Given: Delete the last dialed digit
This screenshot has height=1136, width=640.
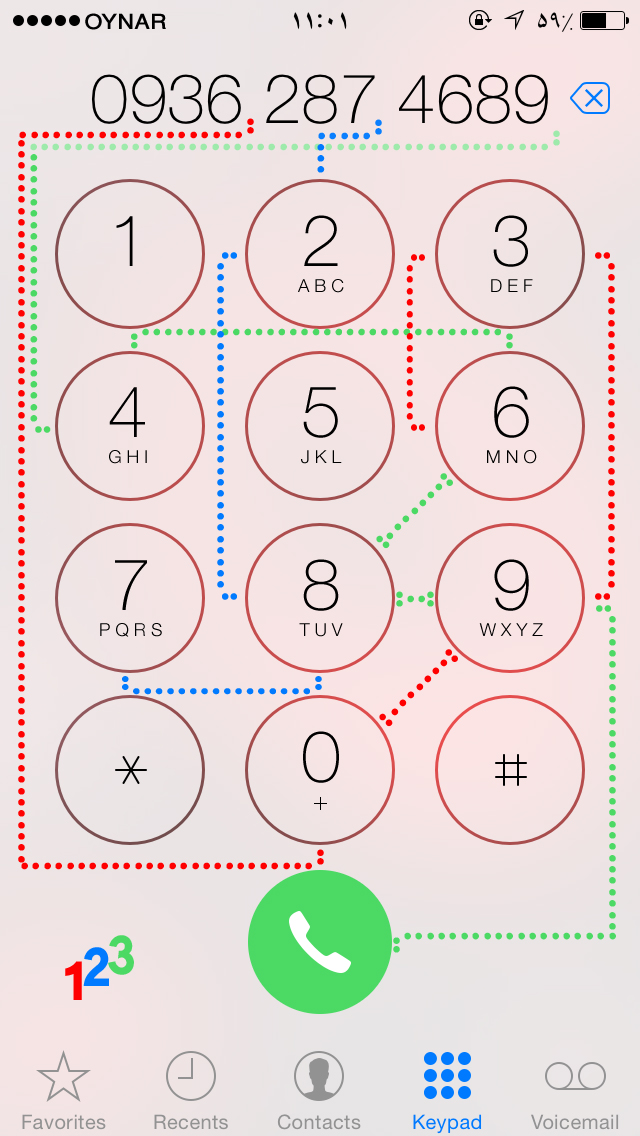Looking at the screenshot, I should coord(590,98).
